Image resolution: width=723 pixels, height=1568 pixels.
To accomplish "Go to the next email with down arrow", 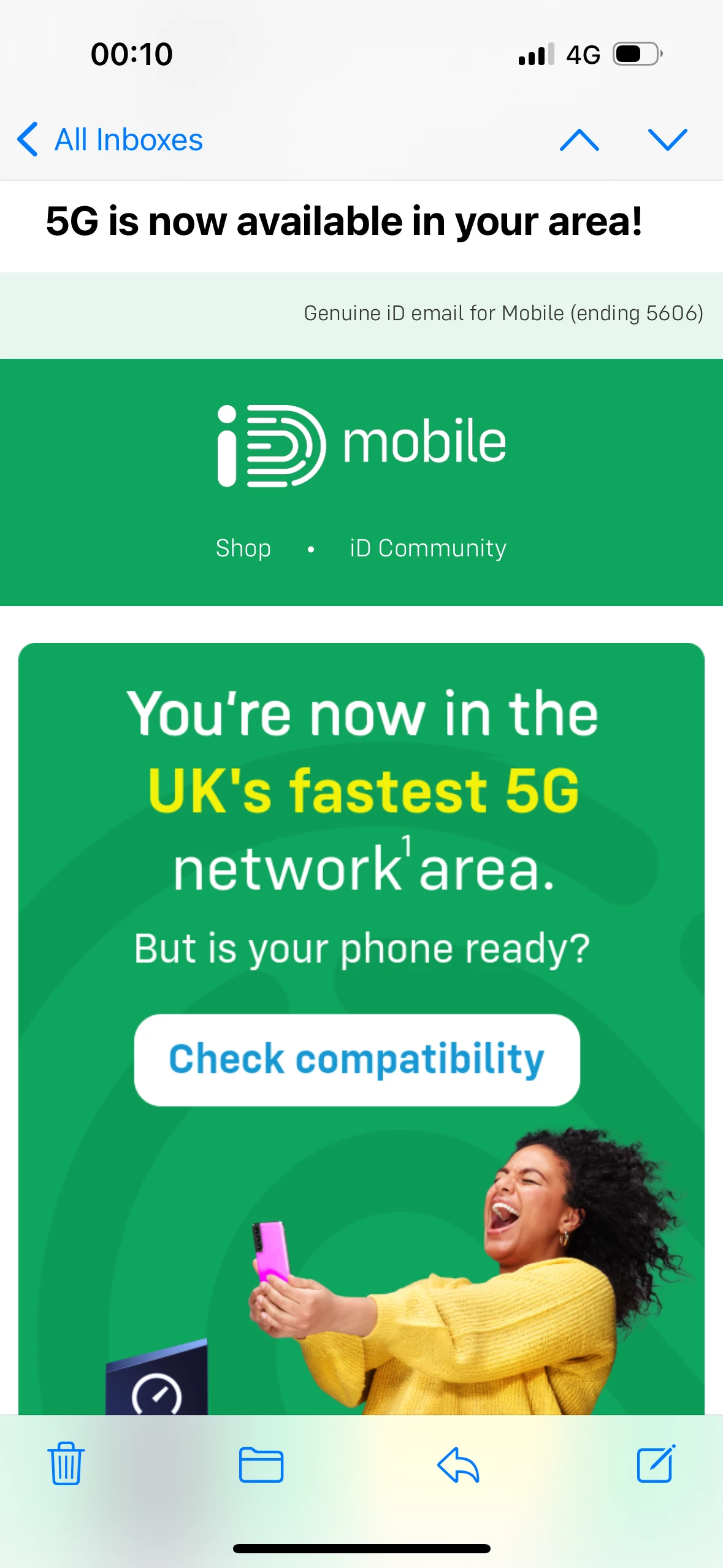I will (x=667, y=140).
